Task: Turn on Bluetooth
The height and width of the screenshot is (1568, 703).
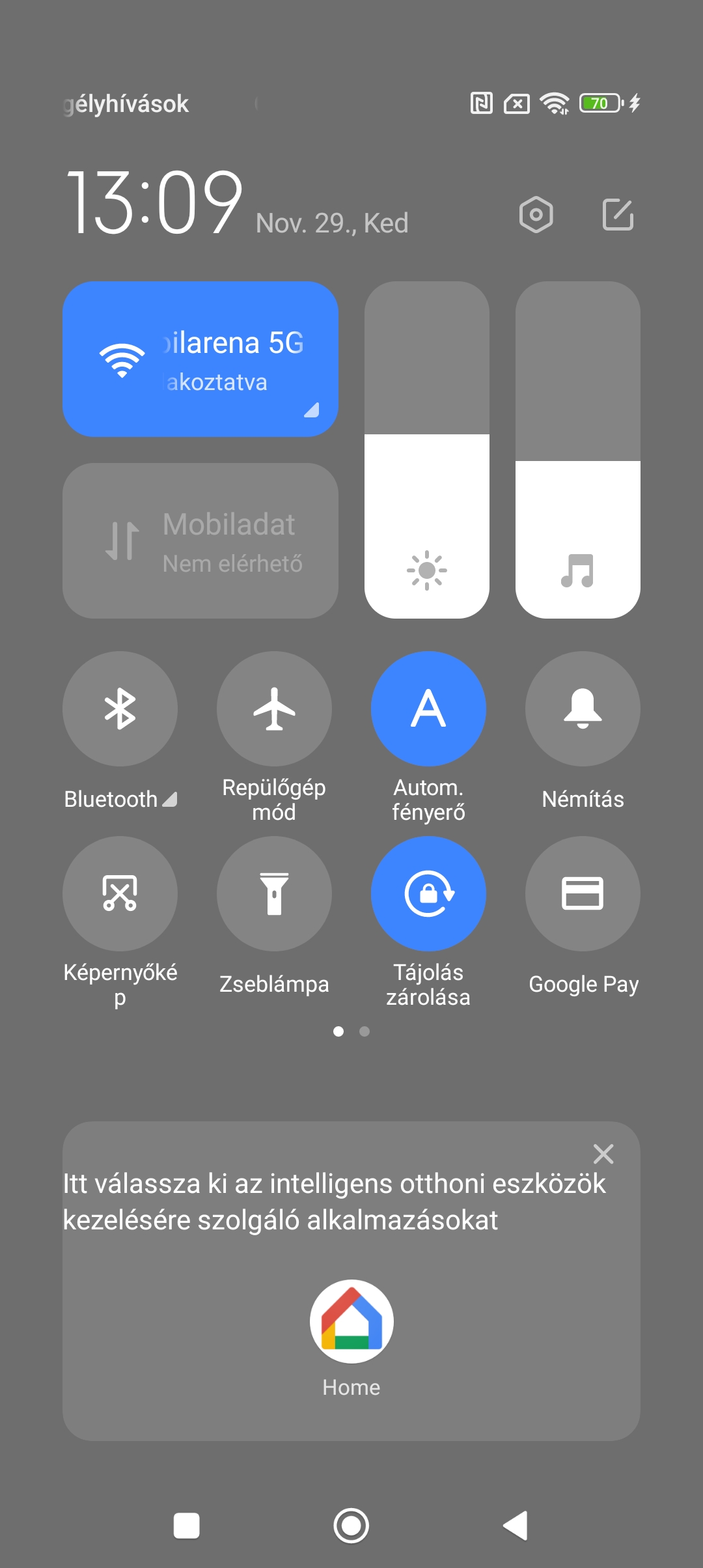Action: tap(120, 708)
